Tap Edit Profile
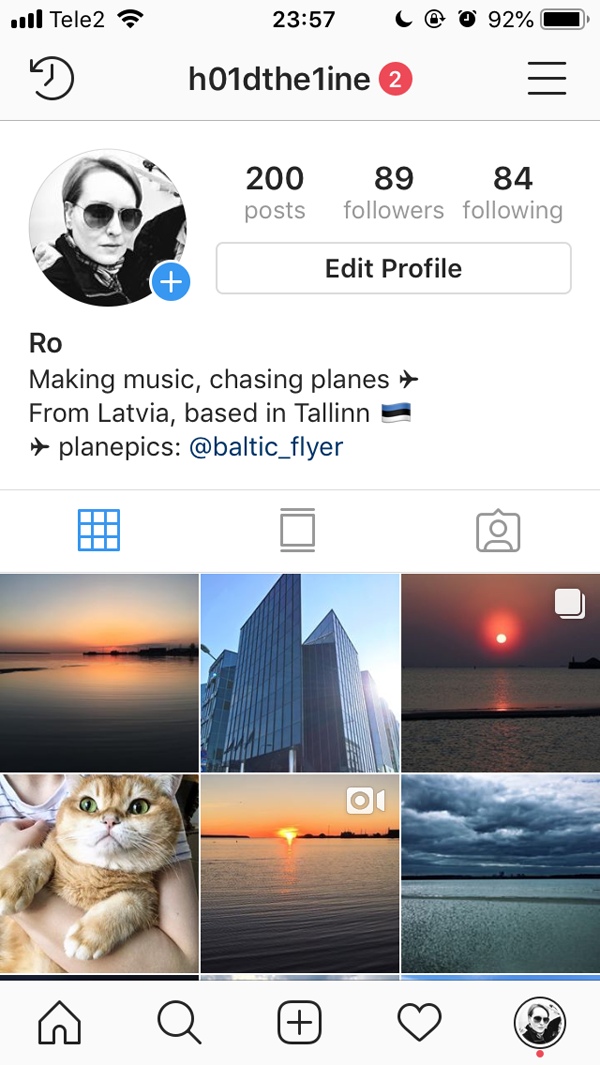This screenshot has width=600, height=1065. coord(393,268)
